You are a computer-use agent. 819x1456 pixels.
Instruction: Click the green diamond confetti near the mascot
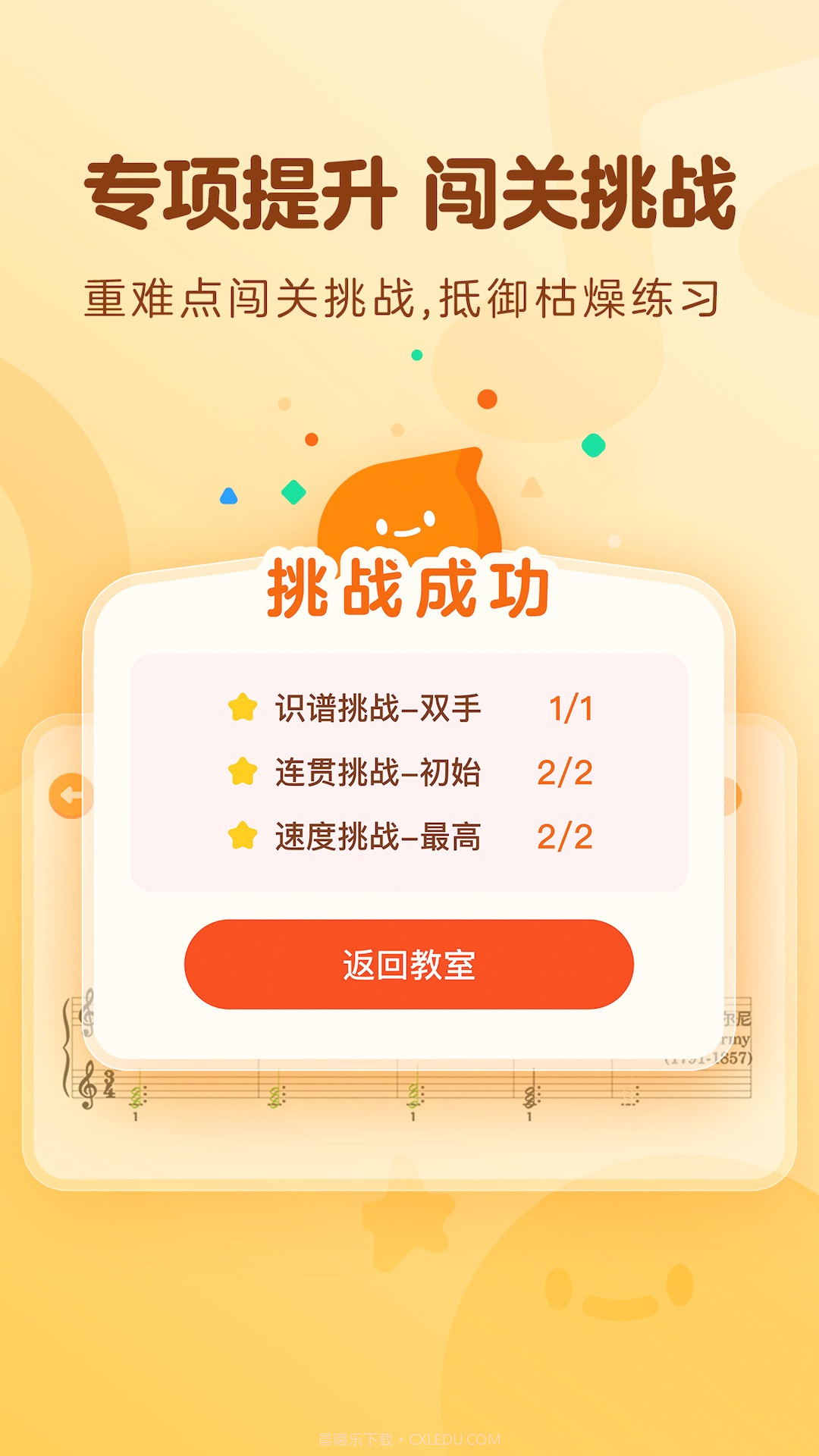[x=292, y=491]
